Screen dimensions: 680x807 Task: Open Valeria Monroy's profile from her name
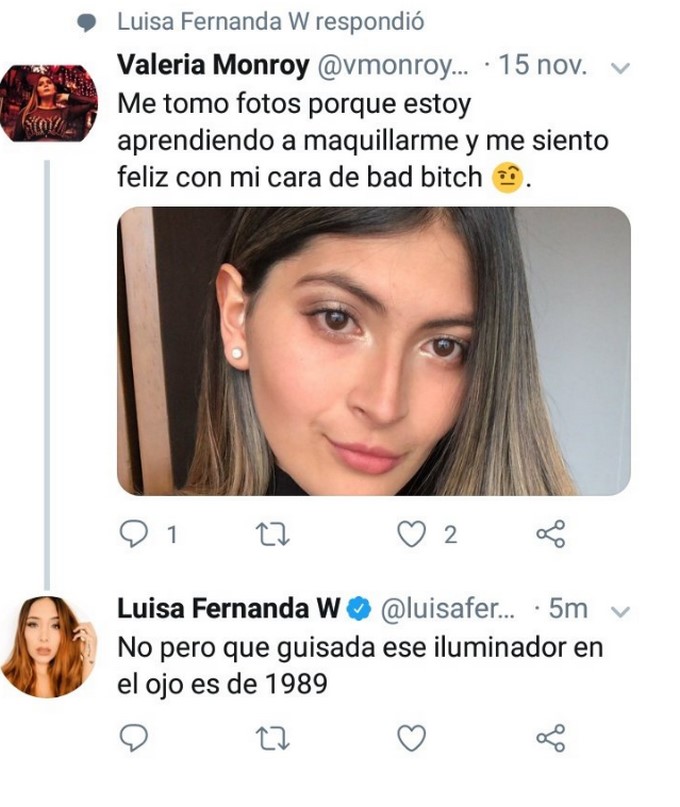[213, 66]
